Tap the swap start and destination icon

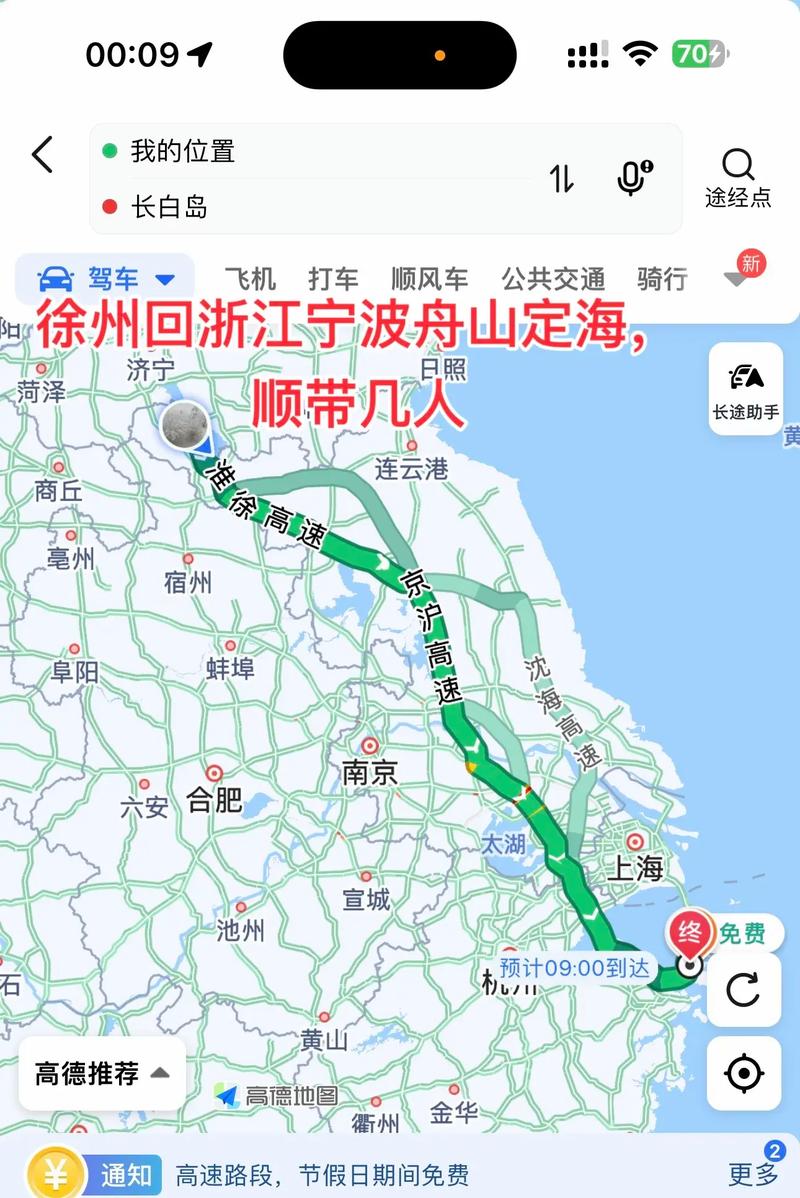click(562, 176)
